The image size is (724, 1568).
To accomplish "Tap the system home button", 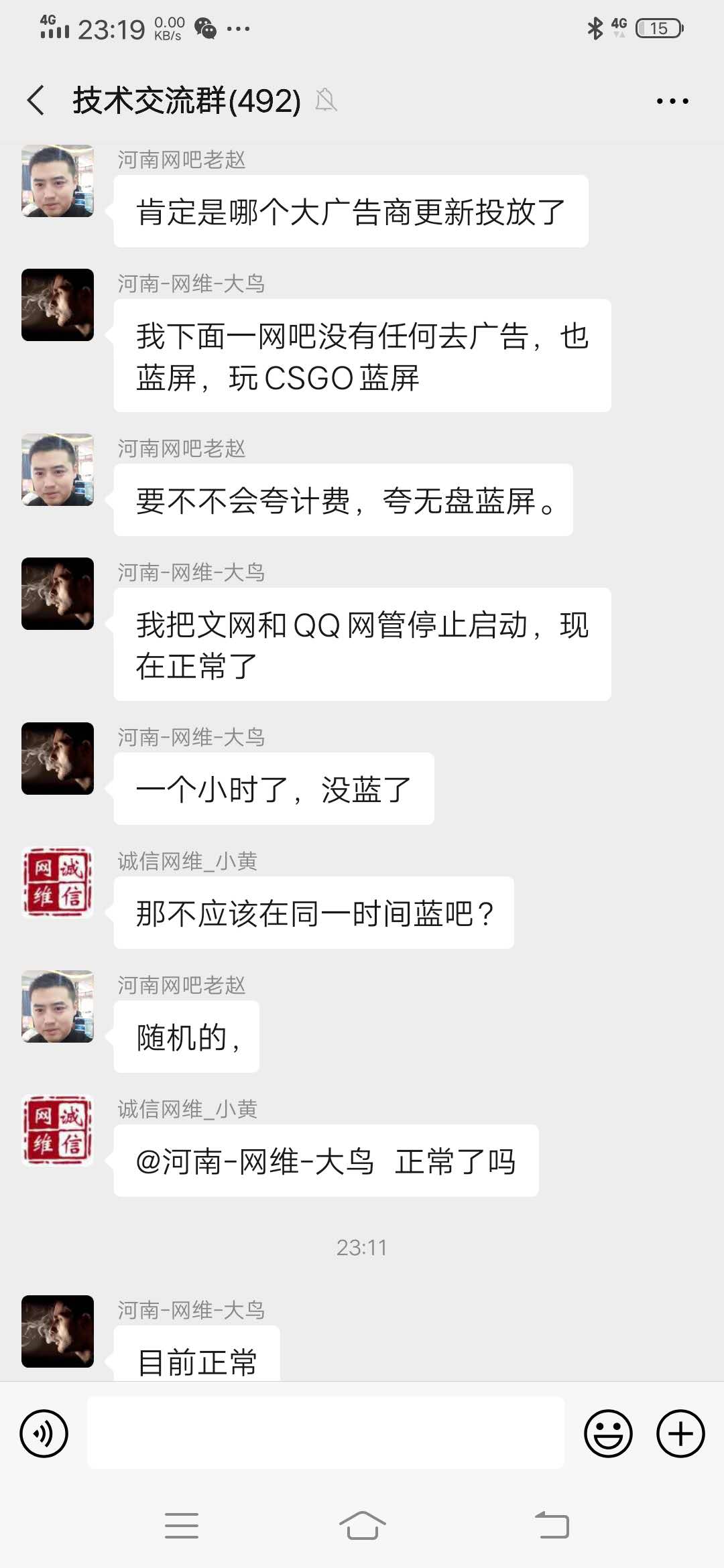I will point(362,1526).
